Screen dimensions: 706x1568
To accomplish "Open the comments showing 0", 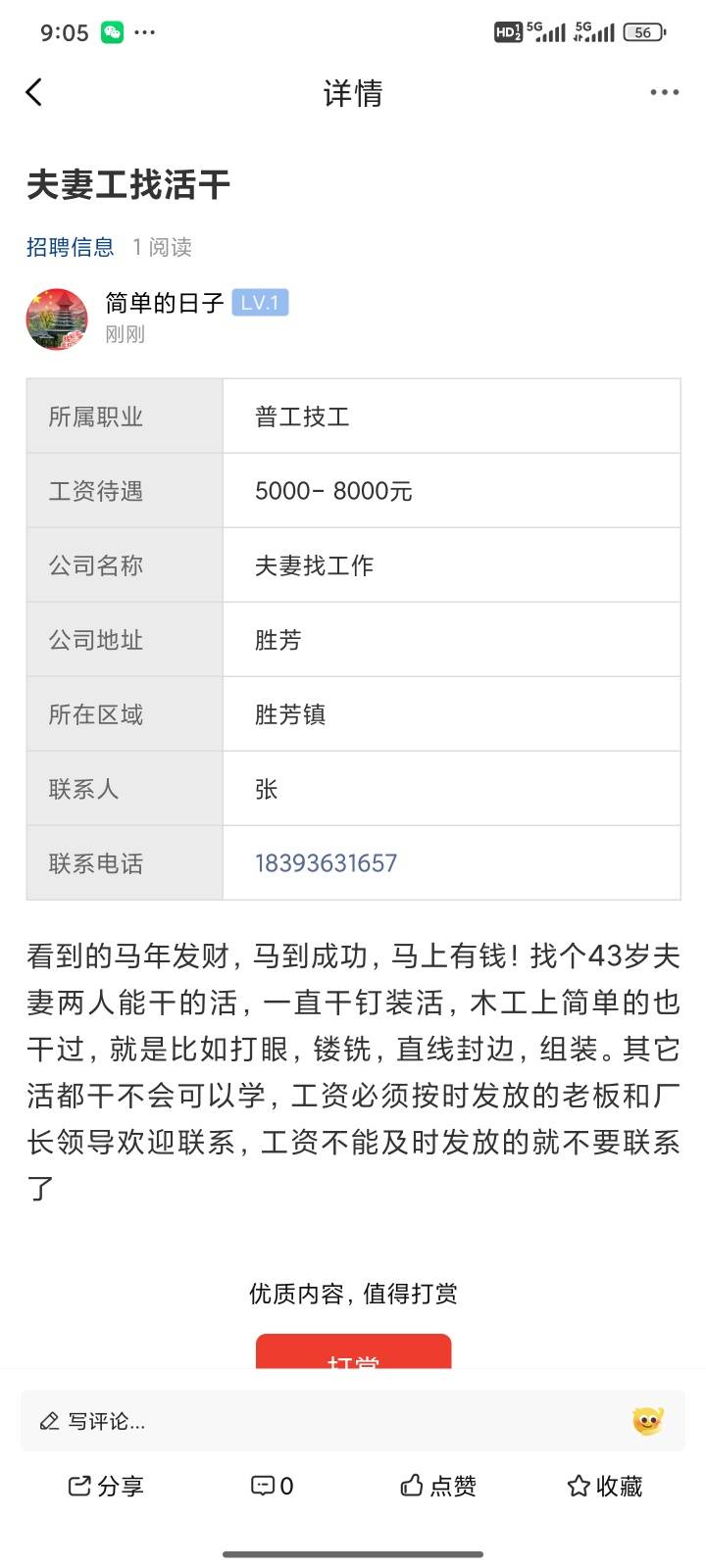I will [x=272, y=1487].
